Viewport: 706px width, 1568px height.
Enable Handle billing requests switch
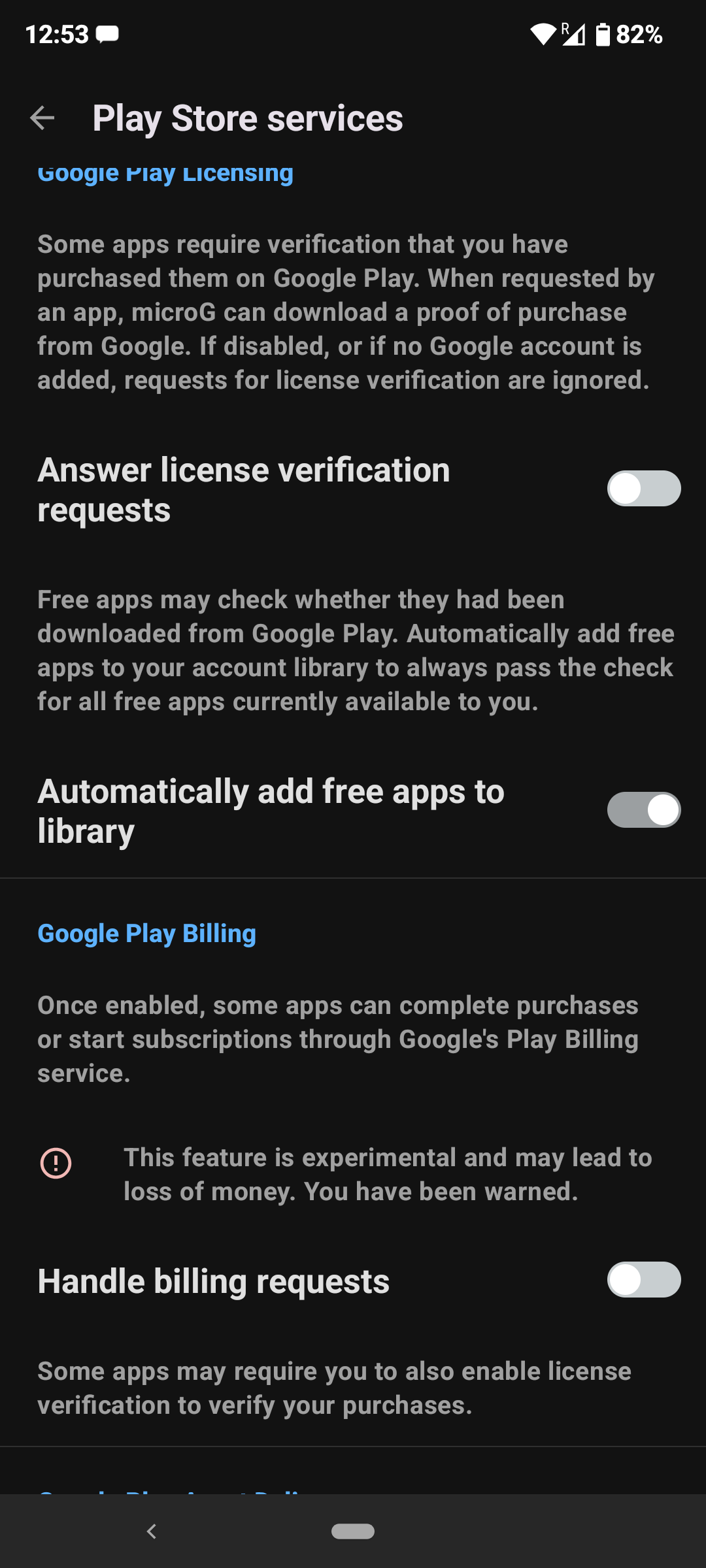click(644, 1279)
